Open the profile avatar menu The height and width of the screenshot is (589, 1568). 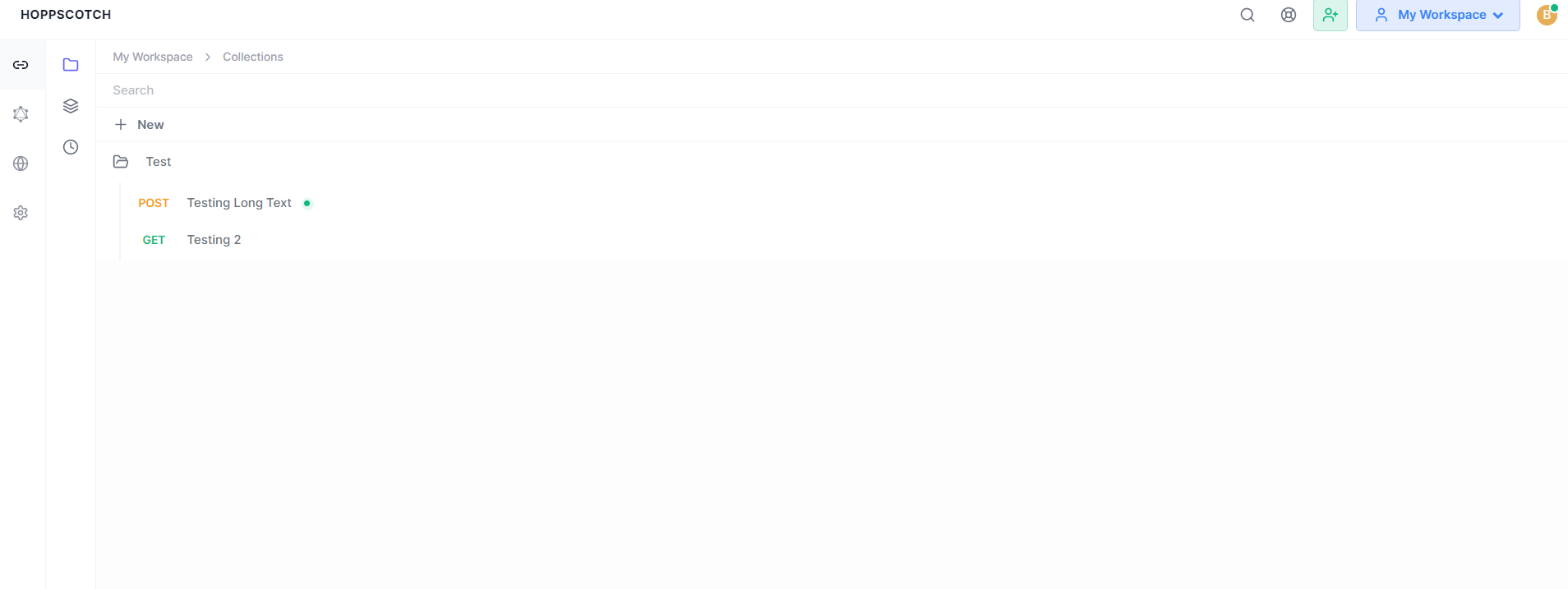pos(1547,15)
